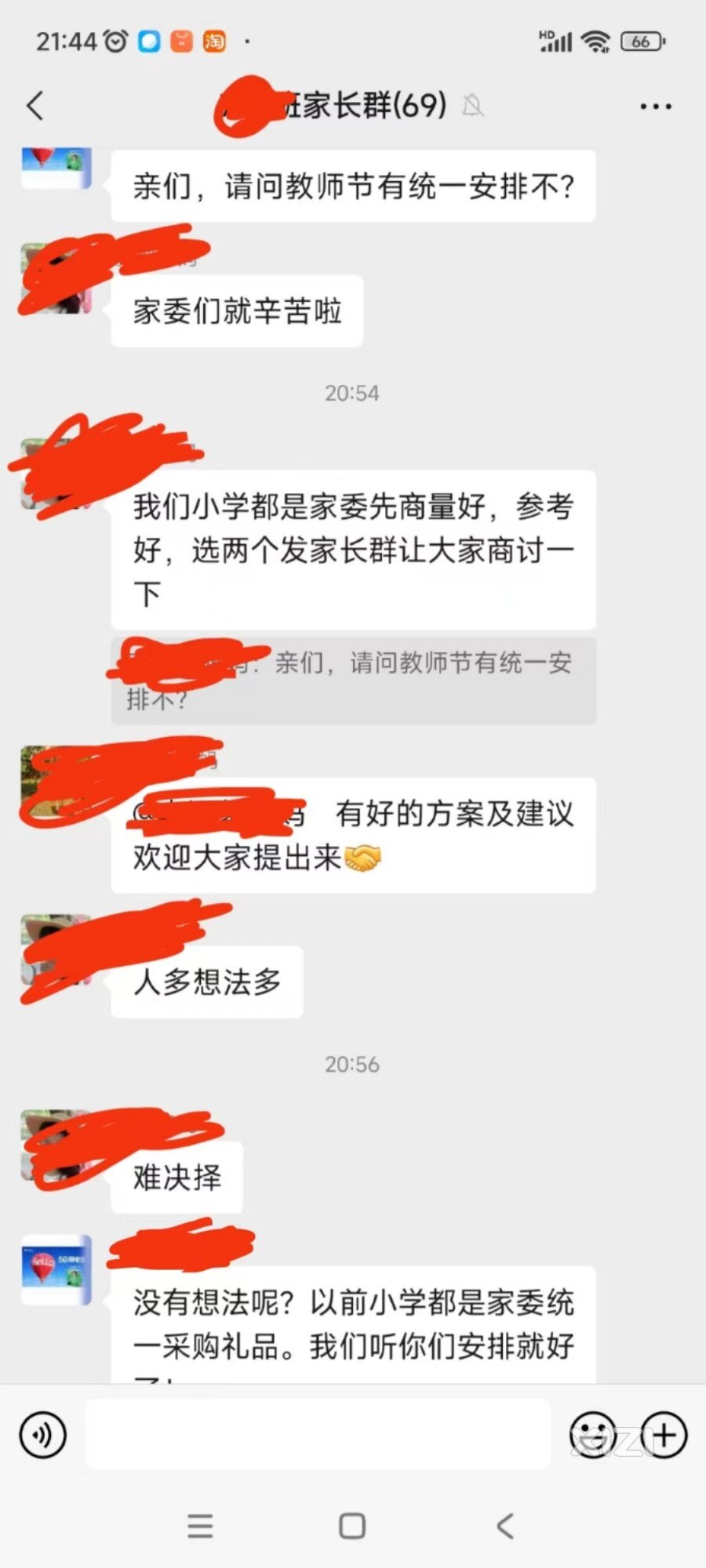
Task: Open the group chat overflow menu
Action: (655, 106)
